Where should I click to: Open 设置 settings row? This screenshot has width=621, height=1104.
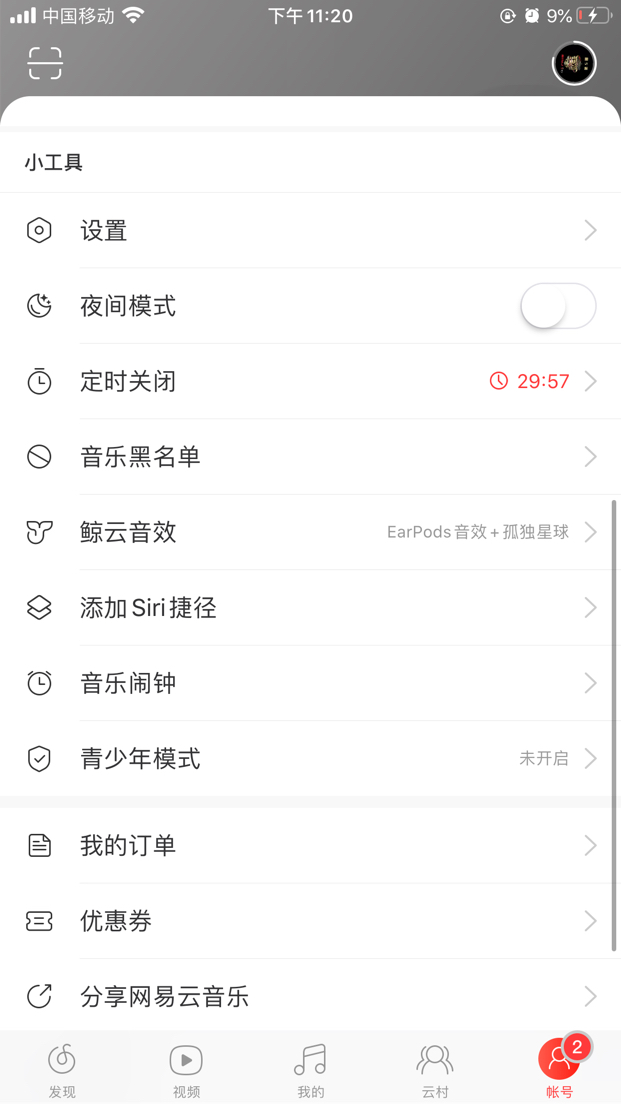[310, 231]
